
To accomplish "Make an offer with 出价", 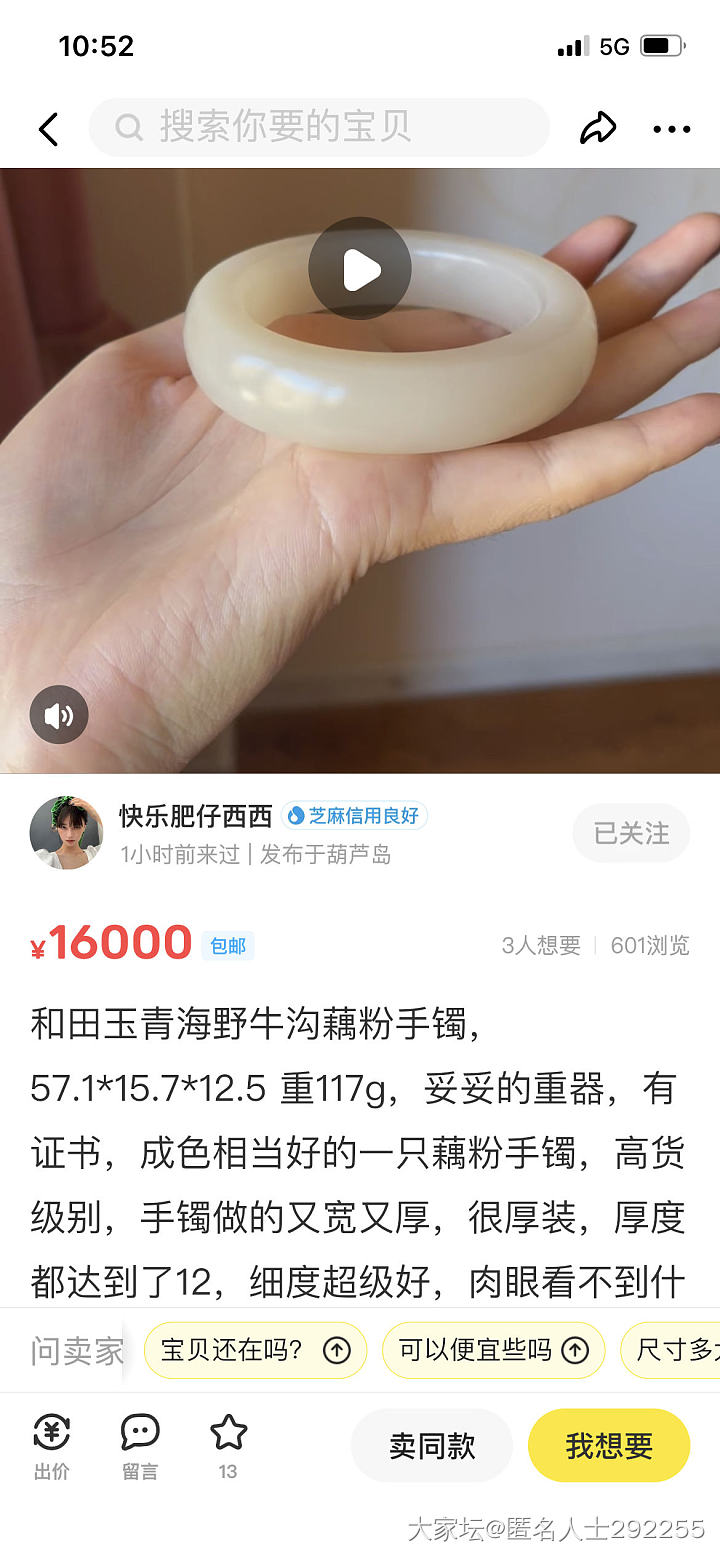I will click(52, 1445).
